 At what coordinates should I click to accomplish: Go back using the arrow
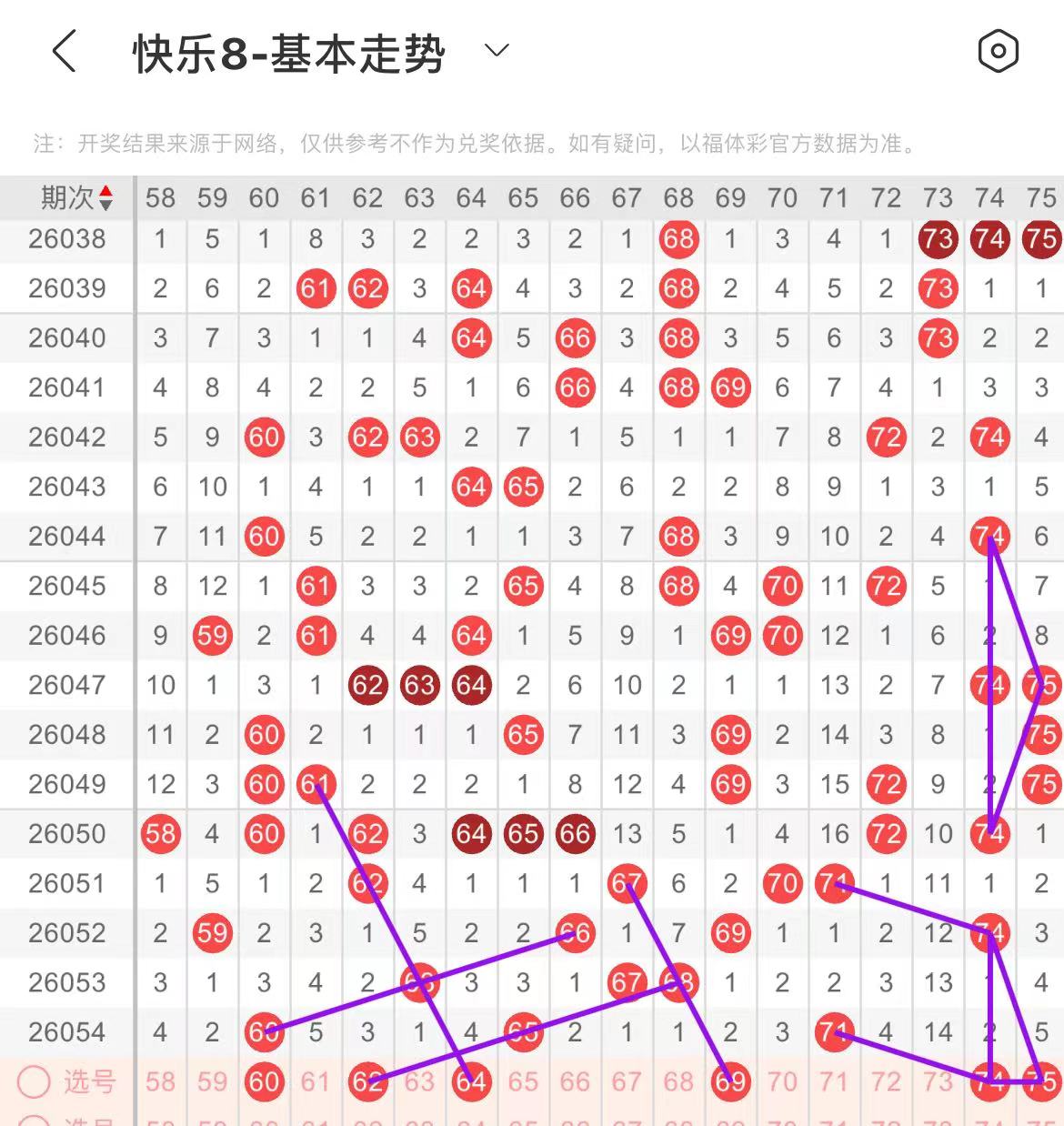65,51
